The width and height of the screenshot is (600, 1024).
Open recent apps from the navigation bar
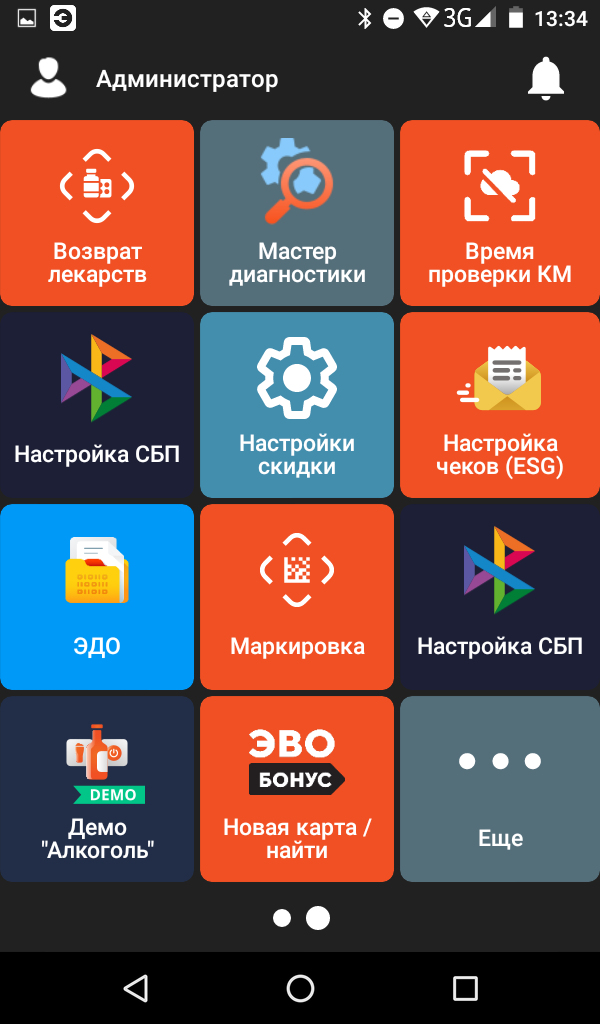(465, 988)
